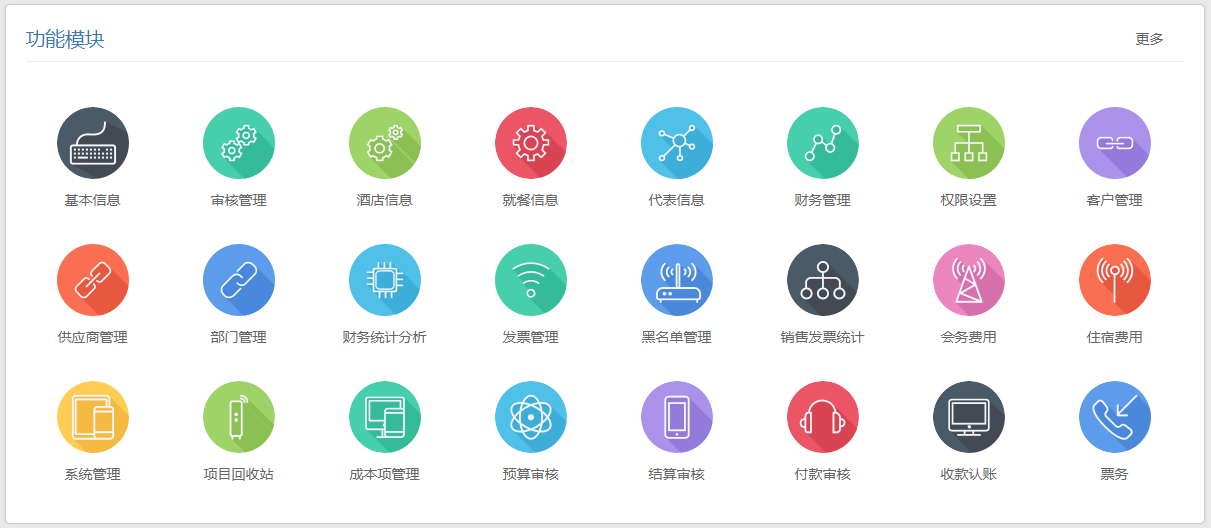The image size is (1211, 528).
Task: View 销售发票统计
Action: tap(823, 280)
